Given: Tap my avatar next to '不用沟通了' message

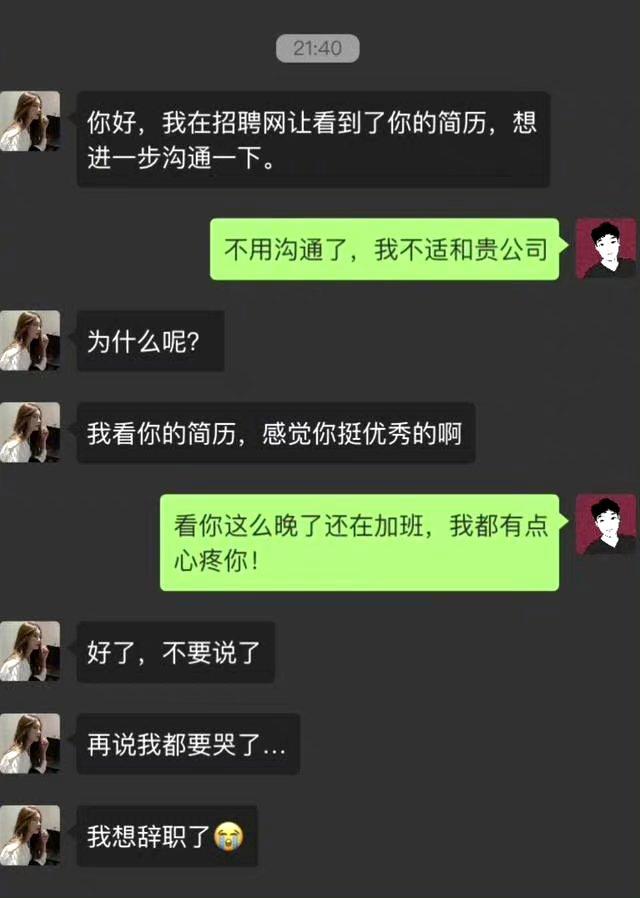Looking at the screenshot, I should (x=606, y=249).
